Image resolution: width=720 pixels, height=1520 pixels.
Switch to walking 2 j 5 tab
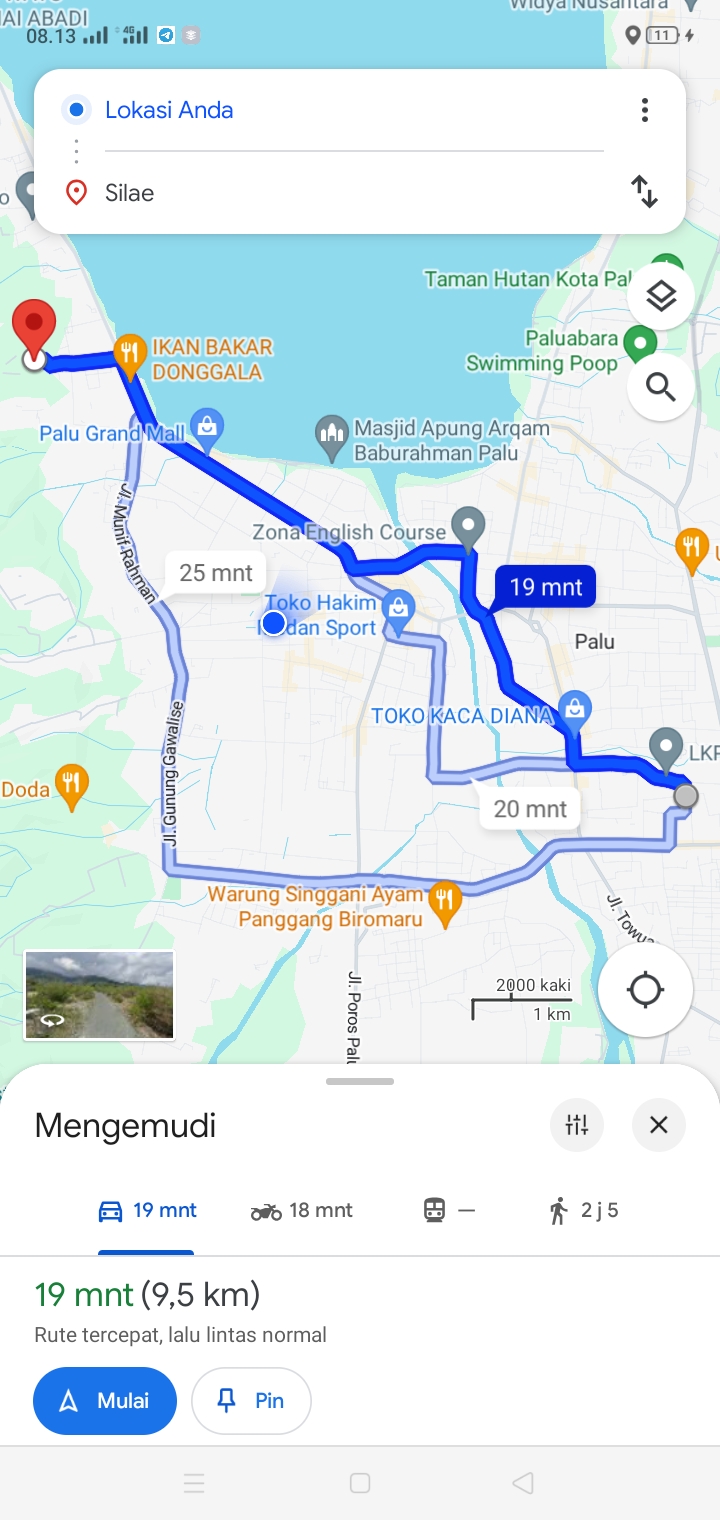[x=584, y=1211]
